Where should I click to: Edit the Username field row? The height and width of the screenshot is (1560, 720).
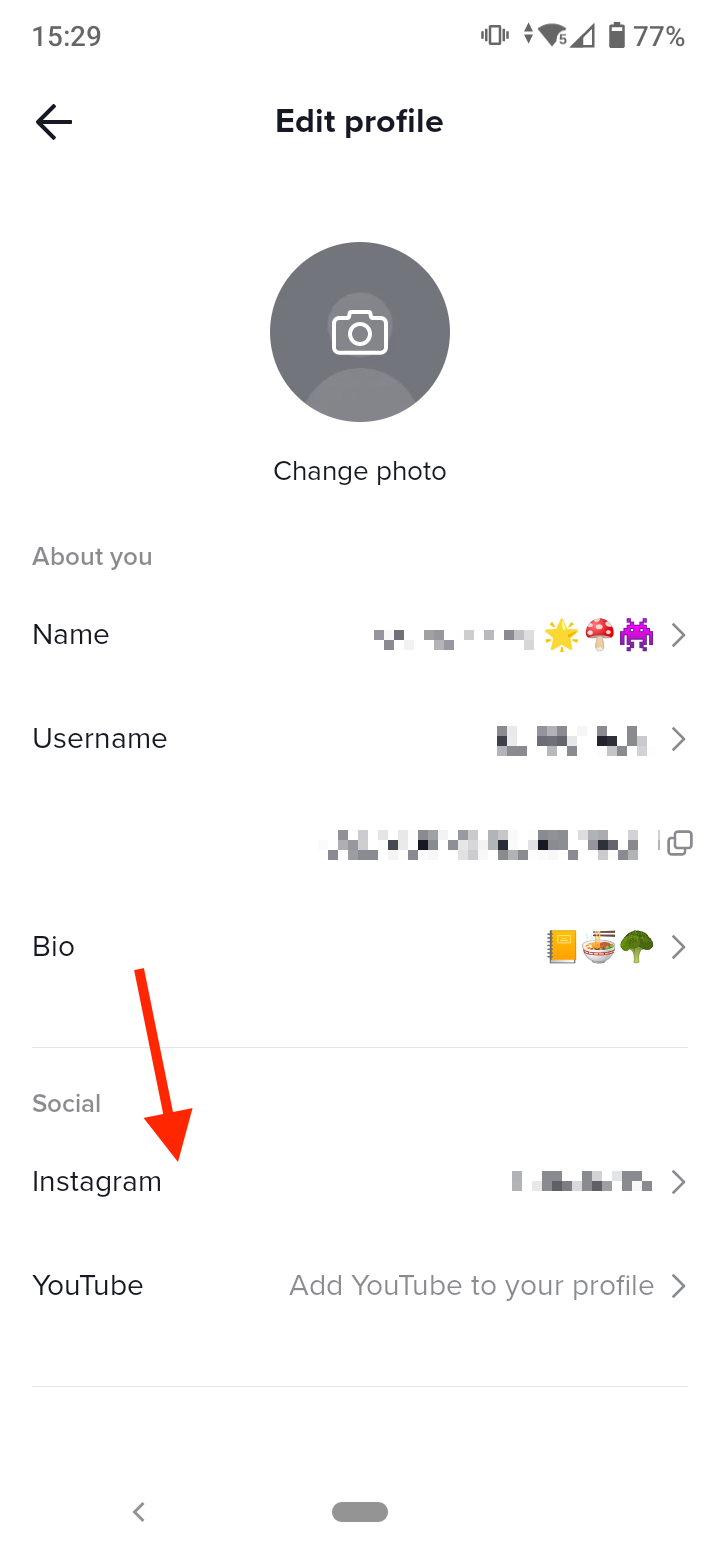(360, 739)
